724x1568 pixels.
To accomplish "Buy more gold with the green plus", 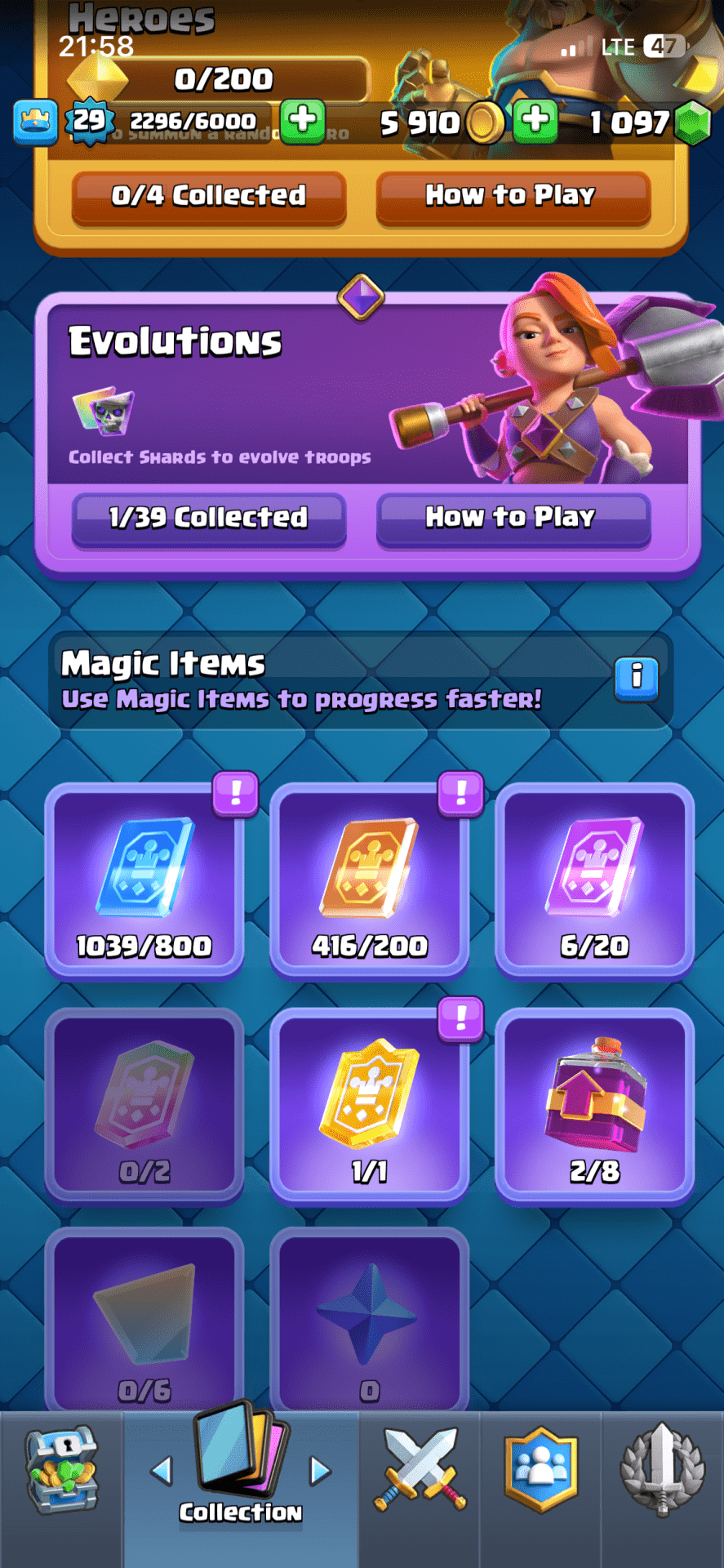I will [536, 121].
